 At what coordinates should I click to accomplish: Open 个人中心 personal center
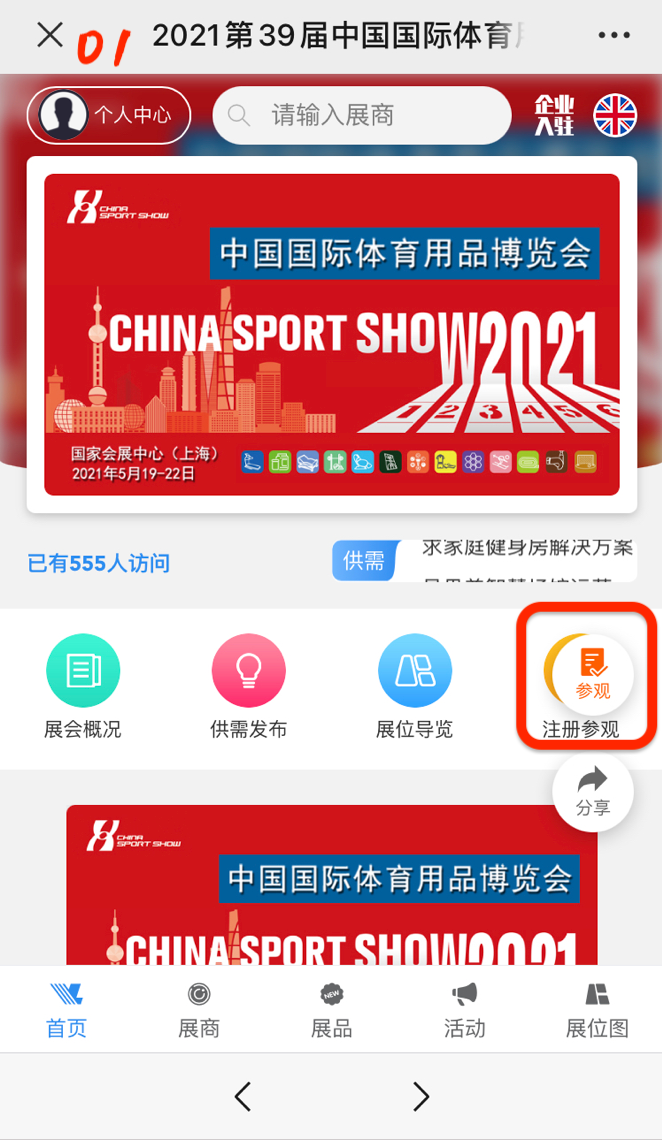click(109, 115)
